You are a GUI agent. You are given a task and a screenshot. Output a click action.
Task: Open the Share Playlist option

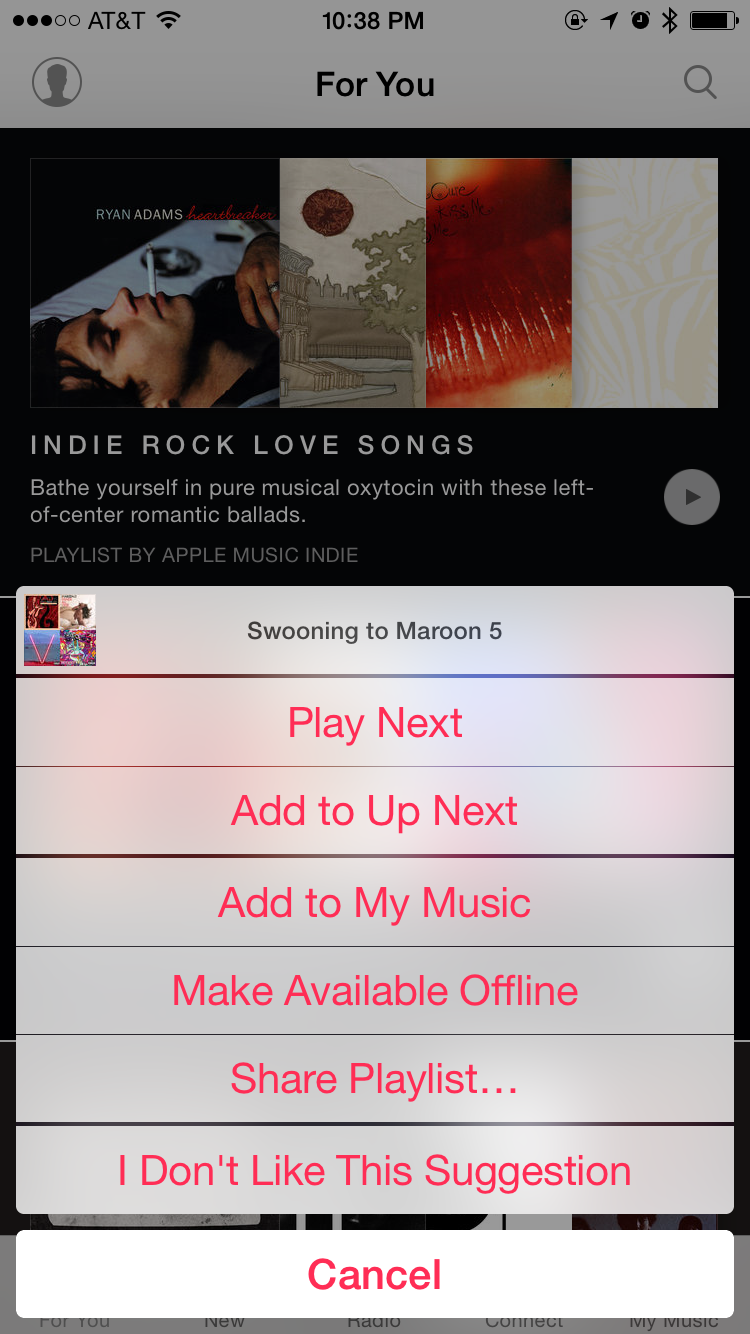[x=375, y=1079]
